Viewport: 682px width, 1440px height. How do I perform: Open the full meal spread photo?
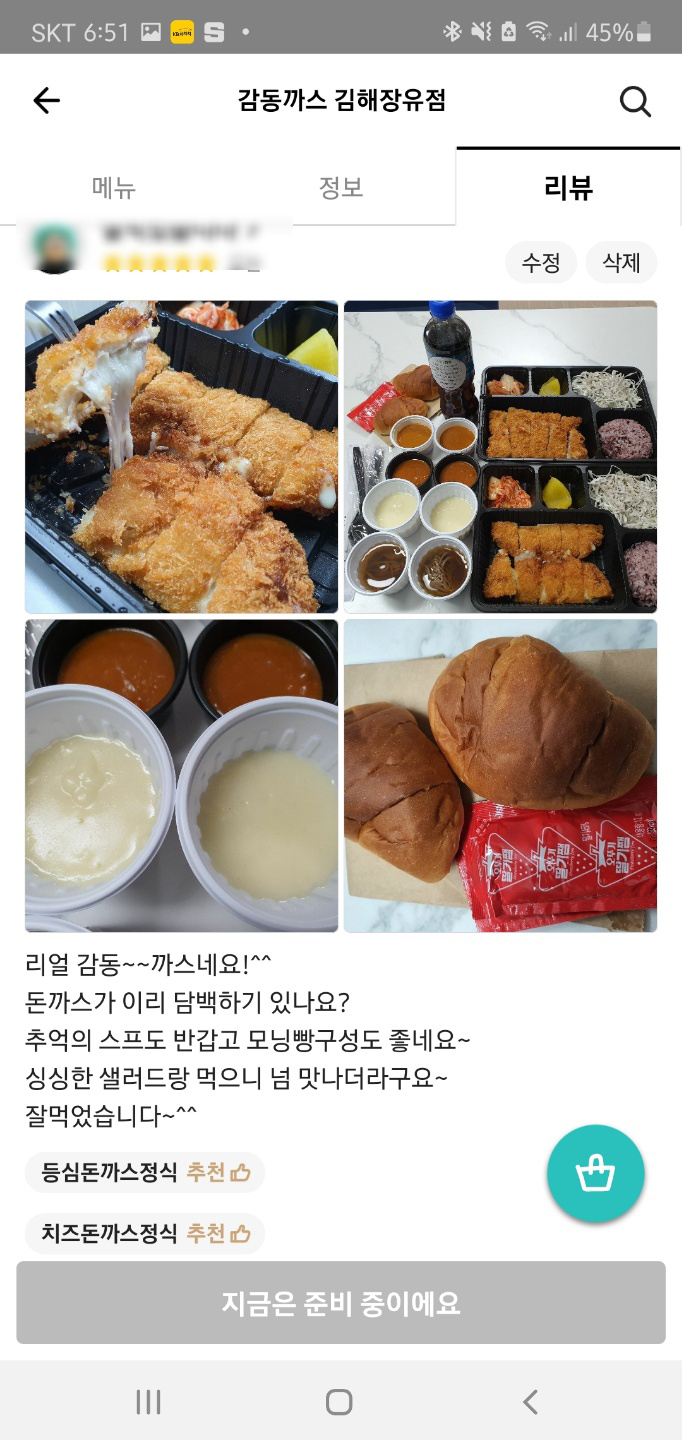click(500, 457)
